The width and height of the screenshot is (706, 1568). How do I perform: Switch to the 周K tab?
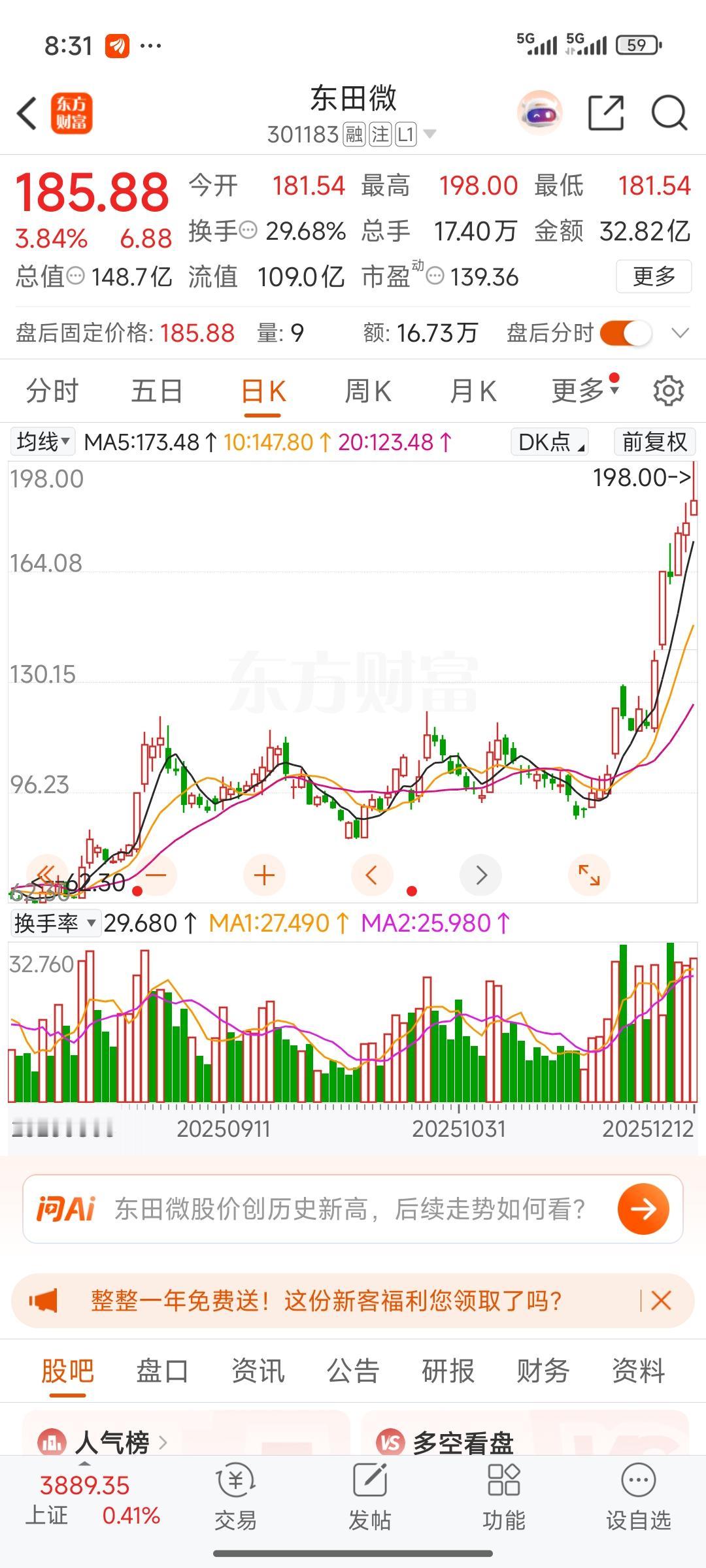click(368, 391)
